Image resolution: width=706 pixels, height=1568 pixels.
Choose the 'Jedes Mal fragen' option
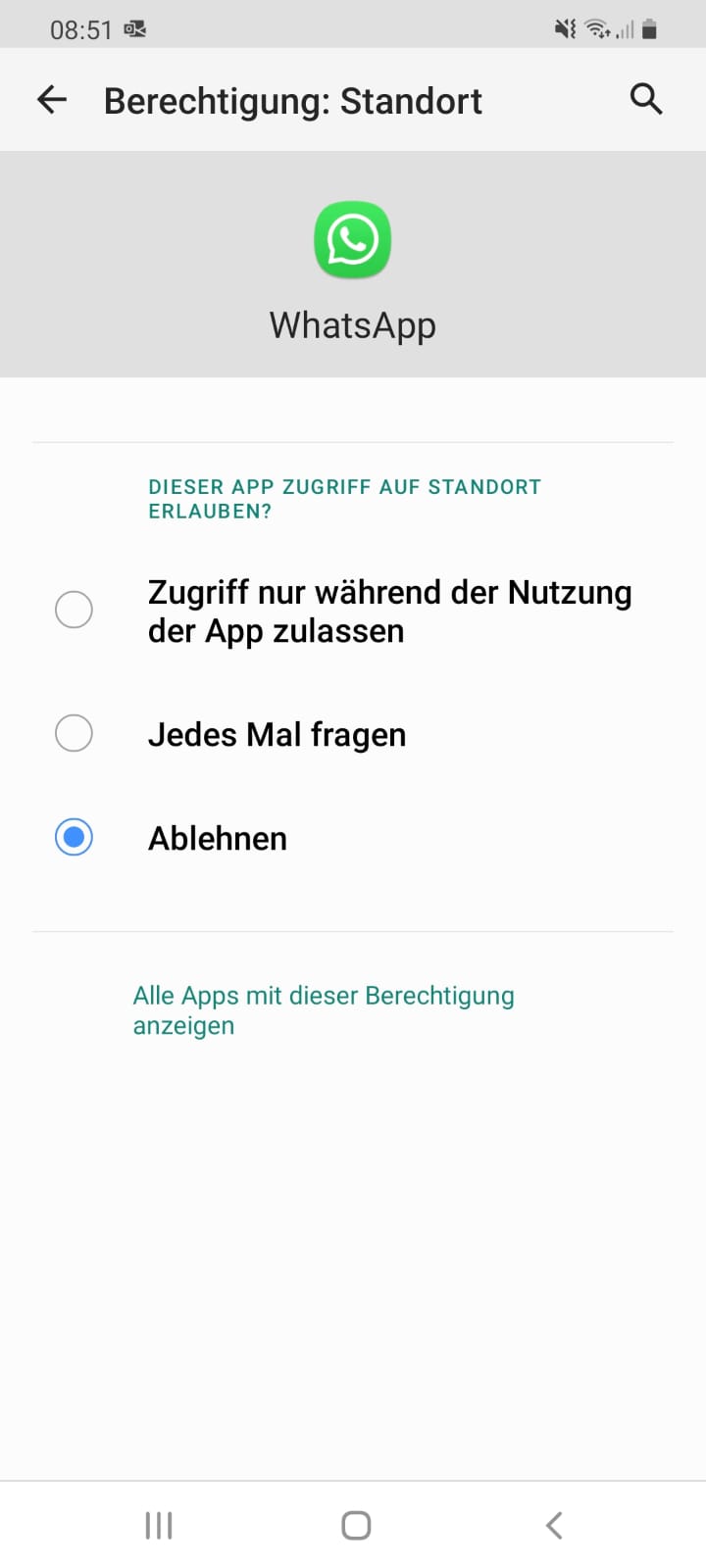pyautogui.click(x=75, y=734)
